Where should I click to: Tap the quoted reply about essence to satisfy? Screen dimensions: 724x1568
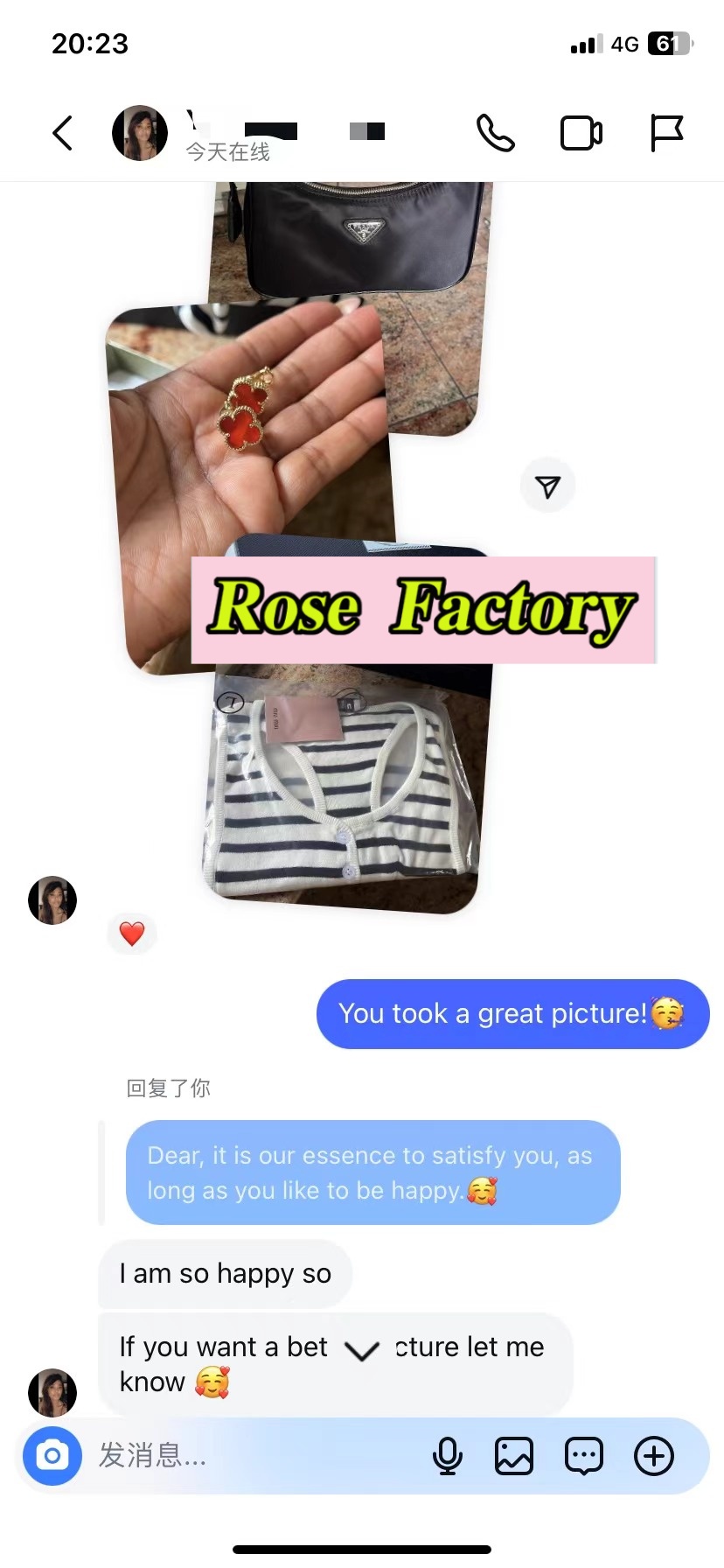373,1172
